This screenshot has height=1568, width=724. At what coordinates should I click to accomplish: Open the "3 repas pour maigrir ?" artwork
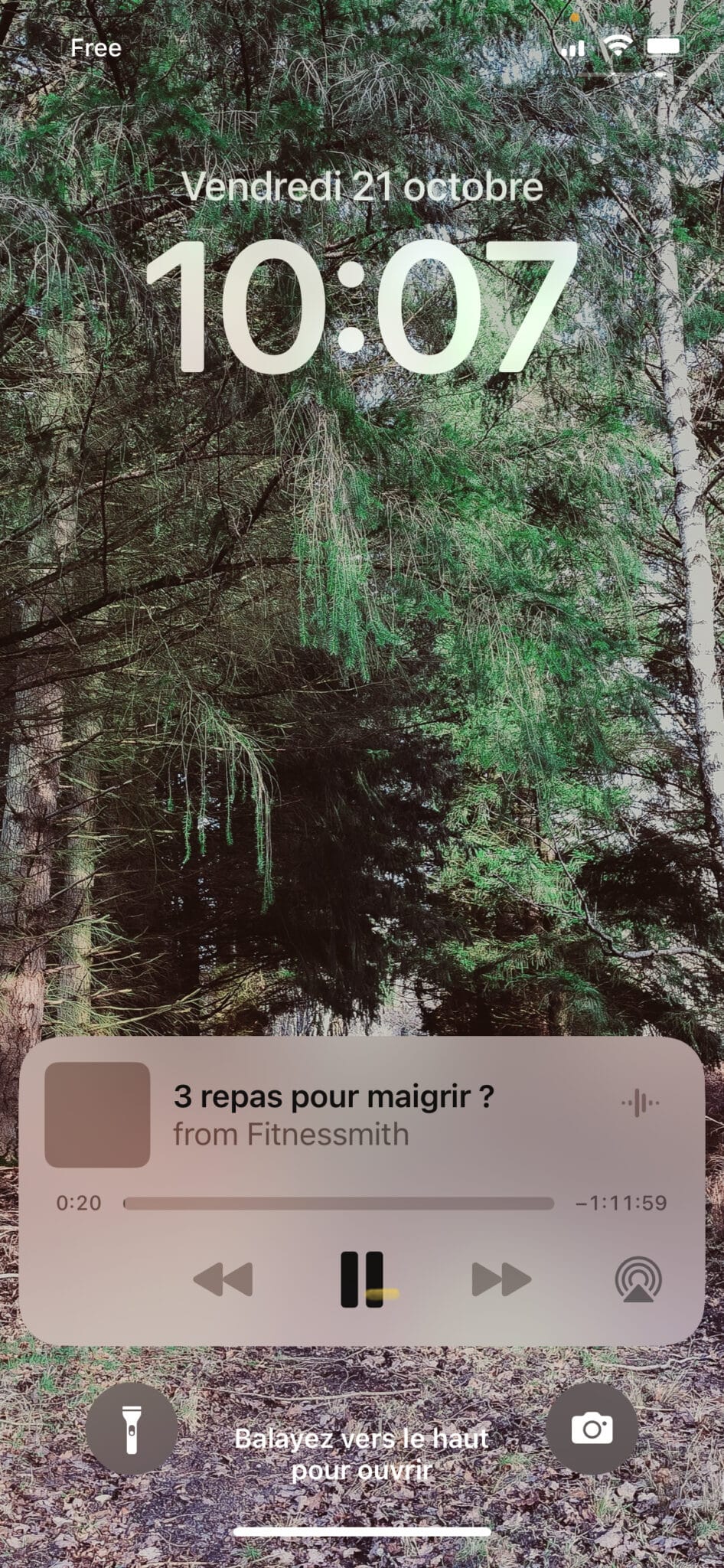click(x=97, y=1115)
